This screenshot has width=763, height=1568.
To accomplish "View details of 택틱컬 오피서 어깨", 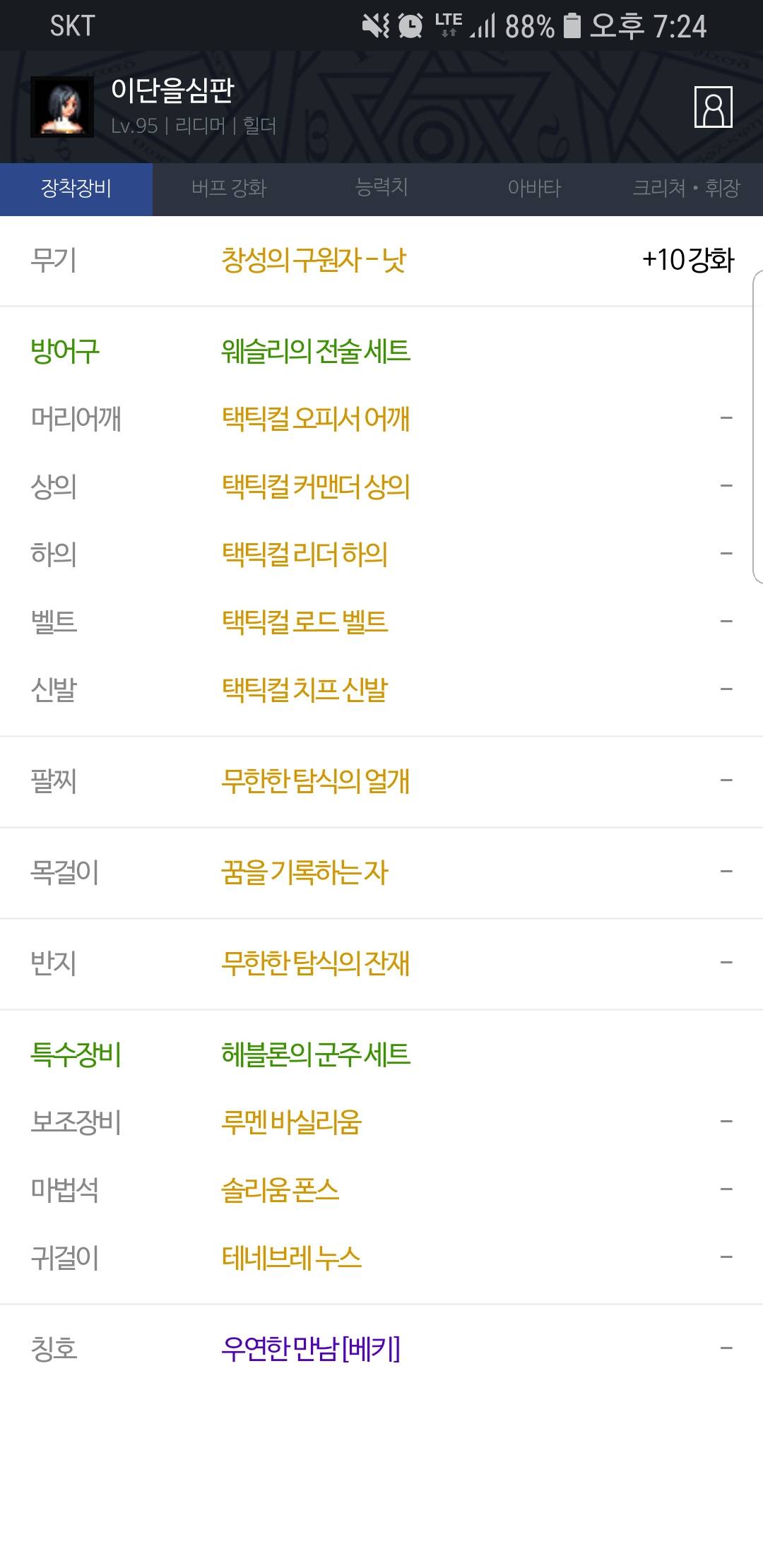I will tap(381, 418).
